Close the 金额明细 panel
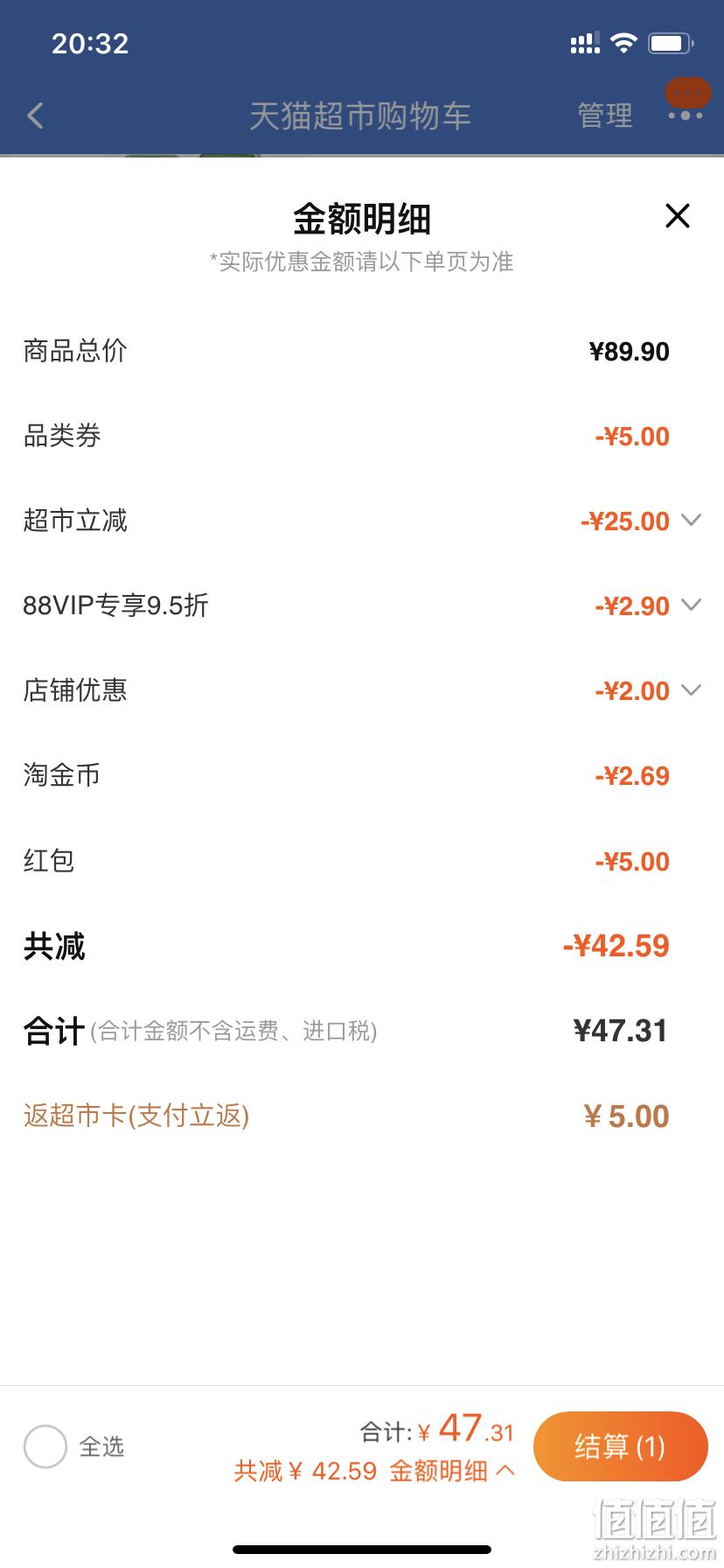This screenshot has height=1568, width=724. pos(678,215)
